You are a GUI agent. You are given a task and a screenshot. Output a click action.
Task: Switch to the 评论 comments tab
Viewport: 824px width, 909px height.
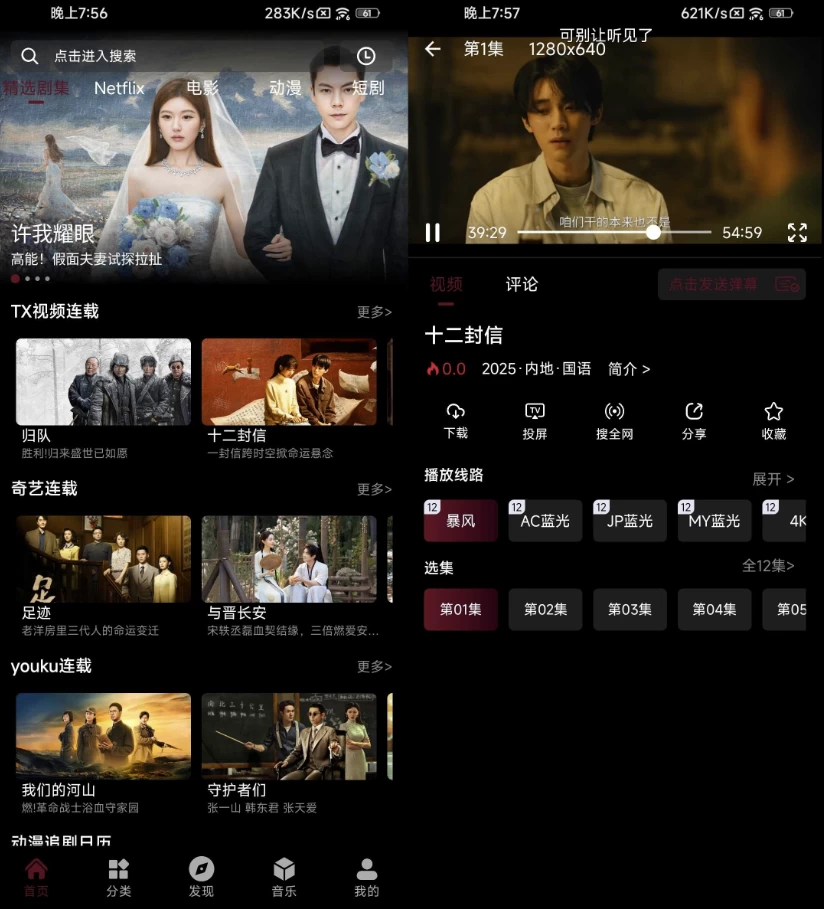521,284
